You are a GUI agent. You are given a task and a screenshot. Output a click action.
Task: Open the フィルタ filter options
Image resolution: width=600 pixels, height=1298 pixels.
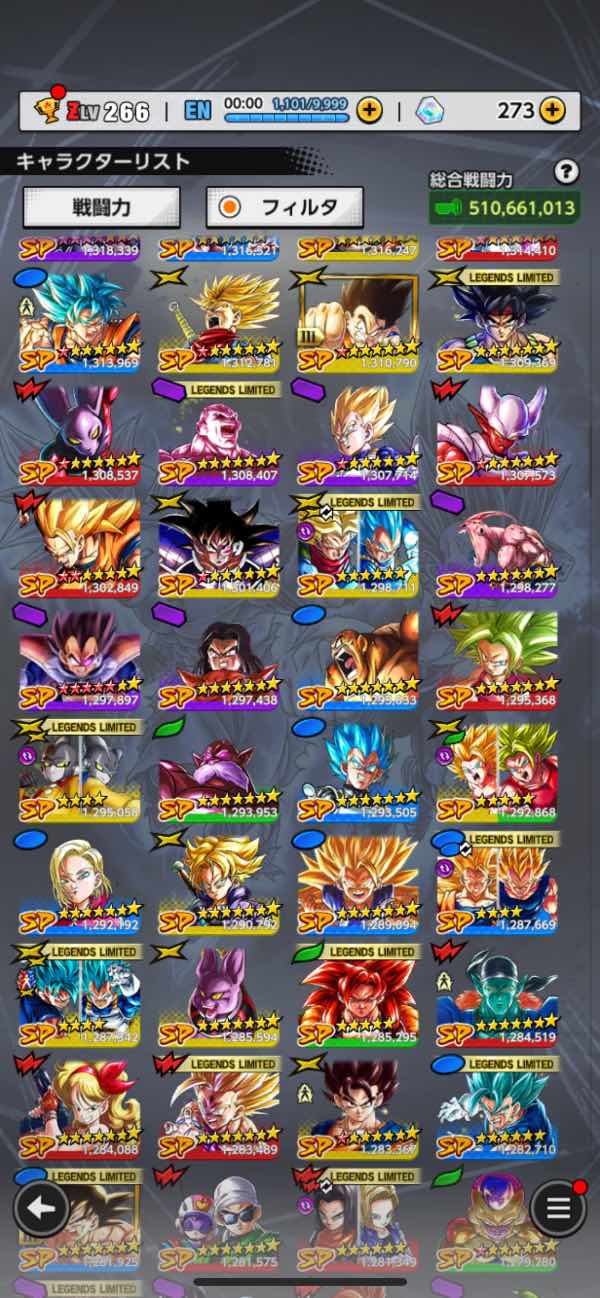pyautogui.click(x=284, y=207)
